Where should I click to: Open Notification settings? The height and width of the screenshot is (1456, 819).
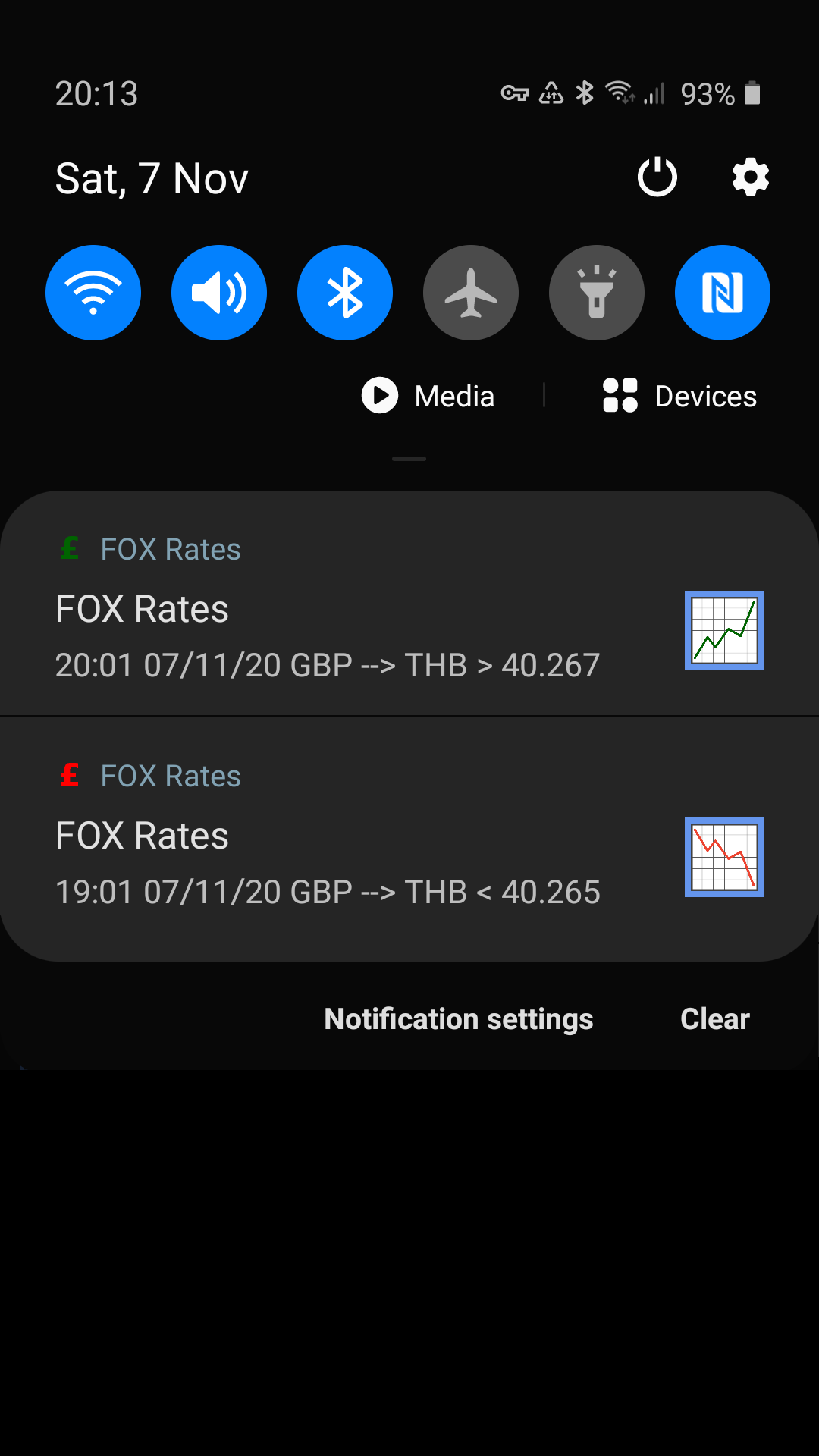tap(459, 1019)
